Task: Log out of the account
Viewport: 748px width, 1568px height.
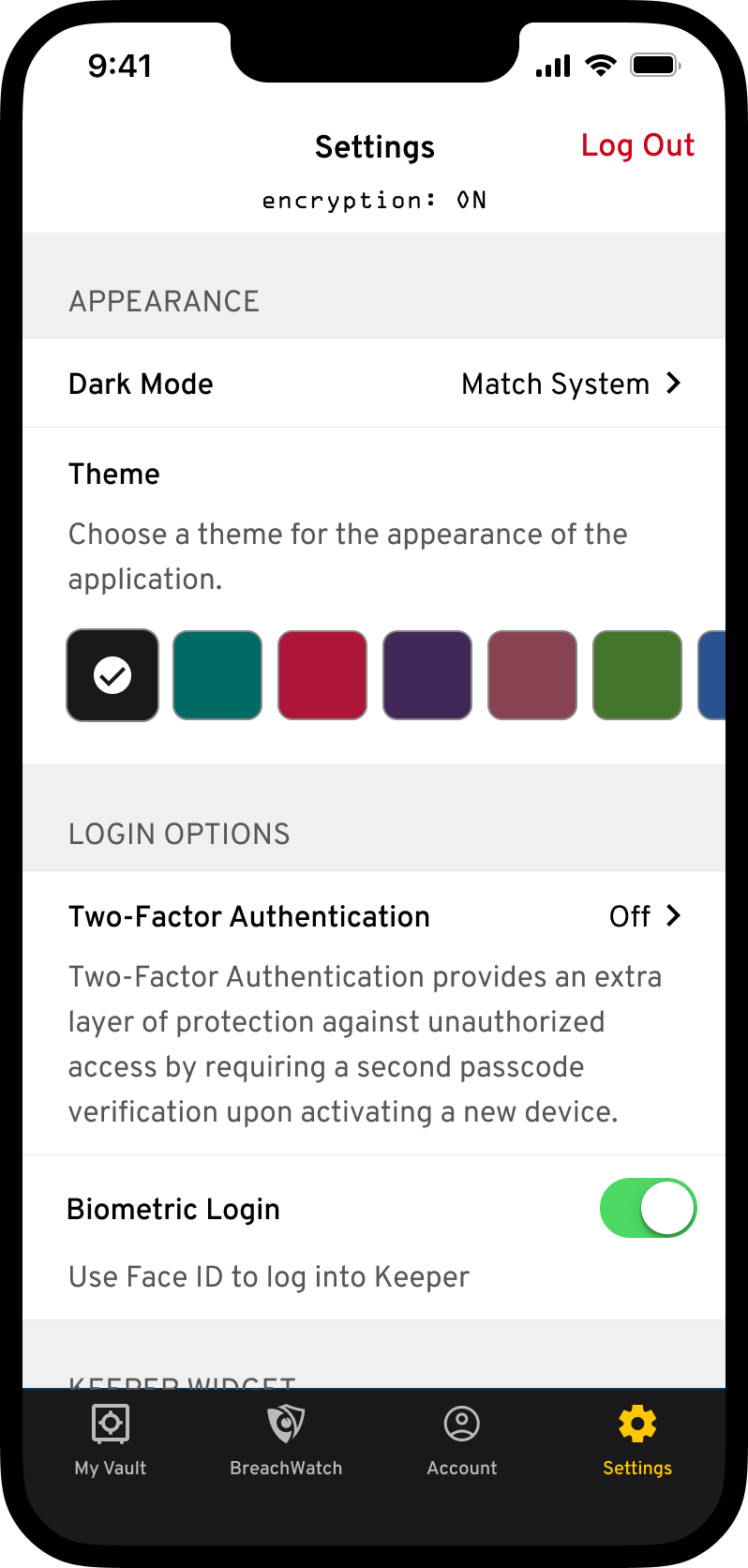Action: coord(637,145)
